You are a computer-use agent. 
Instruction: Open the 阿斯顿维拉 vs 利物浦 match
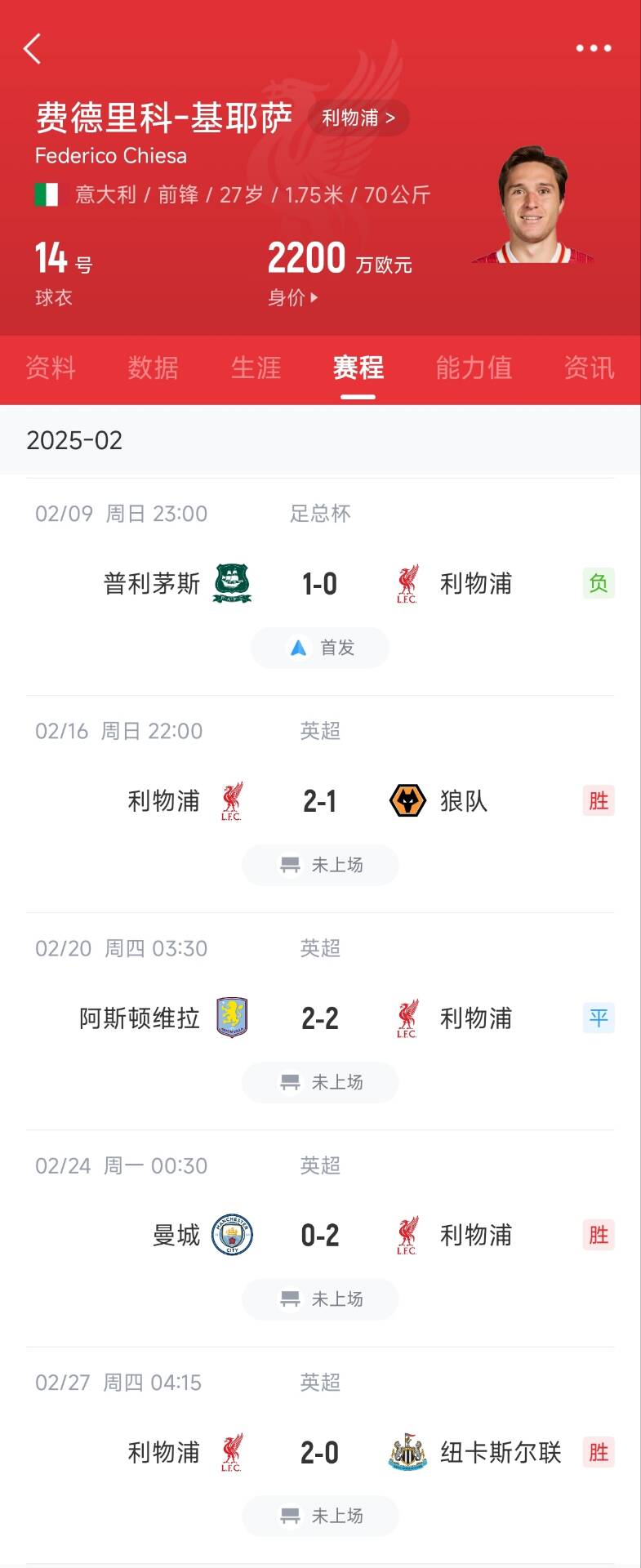tap(319, 1018)
